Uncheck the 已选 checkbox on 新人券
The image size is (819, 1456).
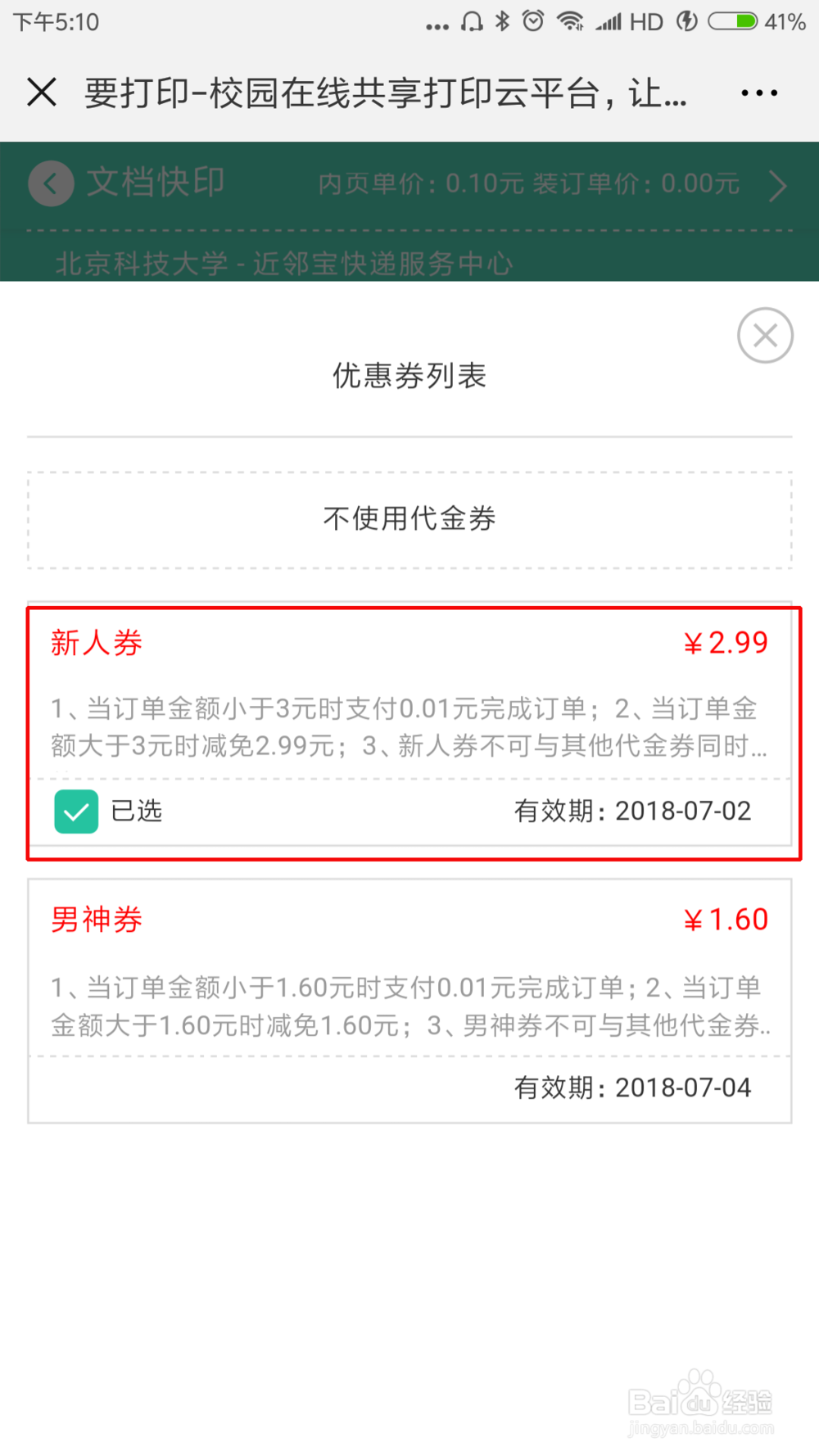click(x=76, y=811)
